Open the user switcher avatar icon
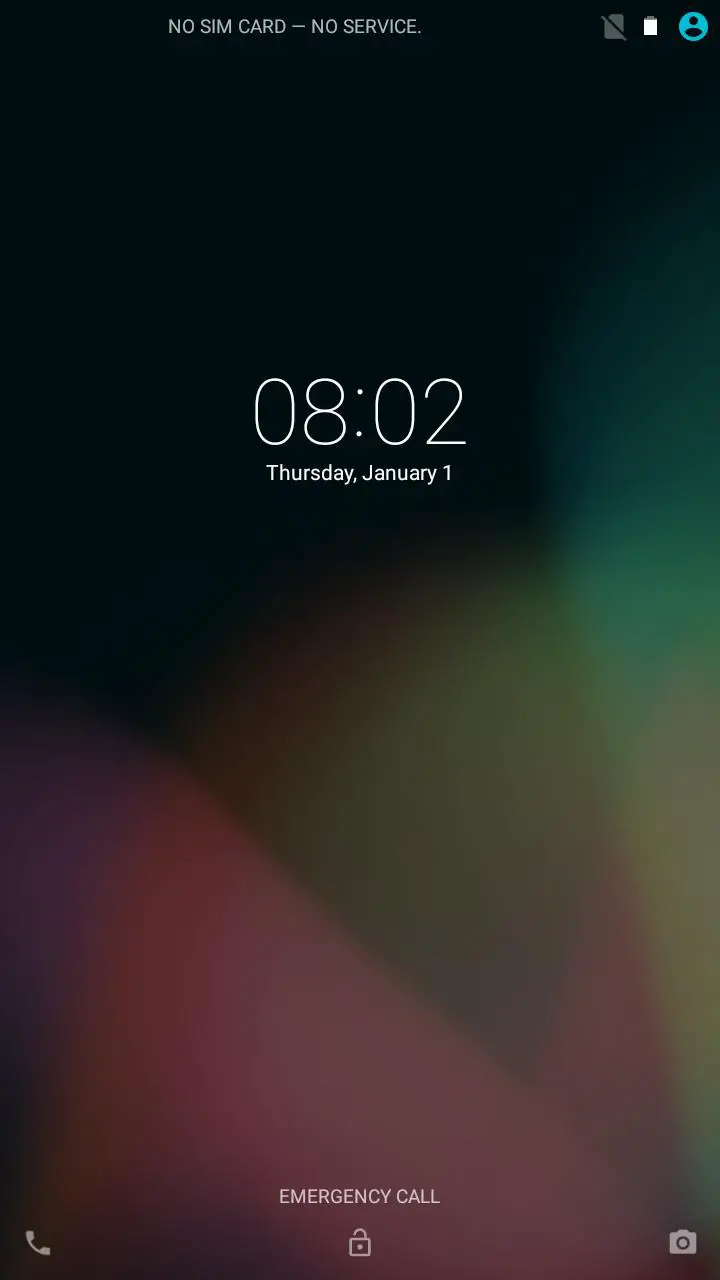Viewport: 720px width, 1280px height. 693,27
